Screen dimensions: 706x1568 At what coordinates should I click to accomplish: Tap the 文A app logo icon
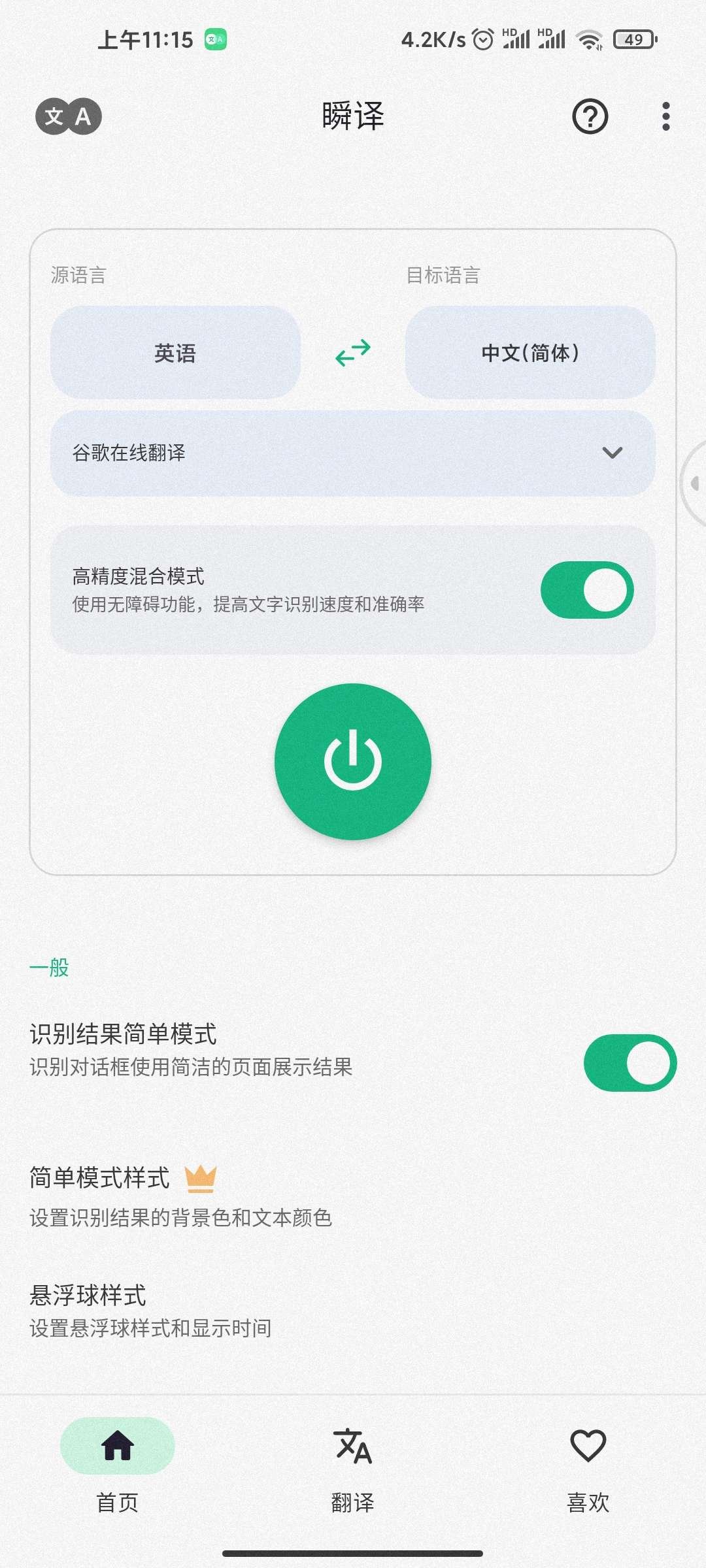tap(67, 116)
